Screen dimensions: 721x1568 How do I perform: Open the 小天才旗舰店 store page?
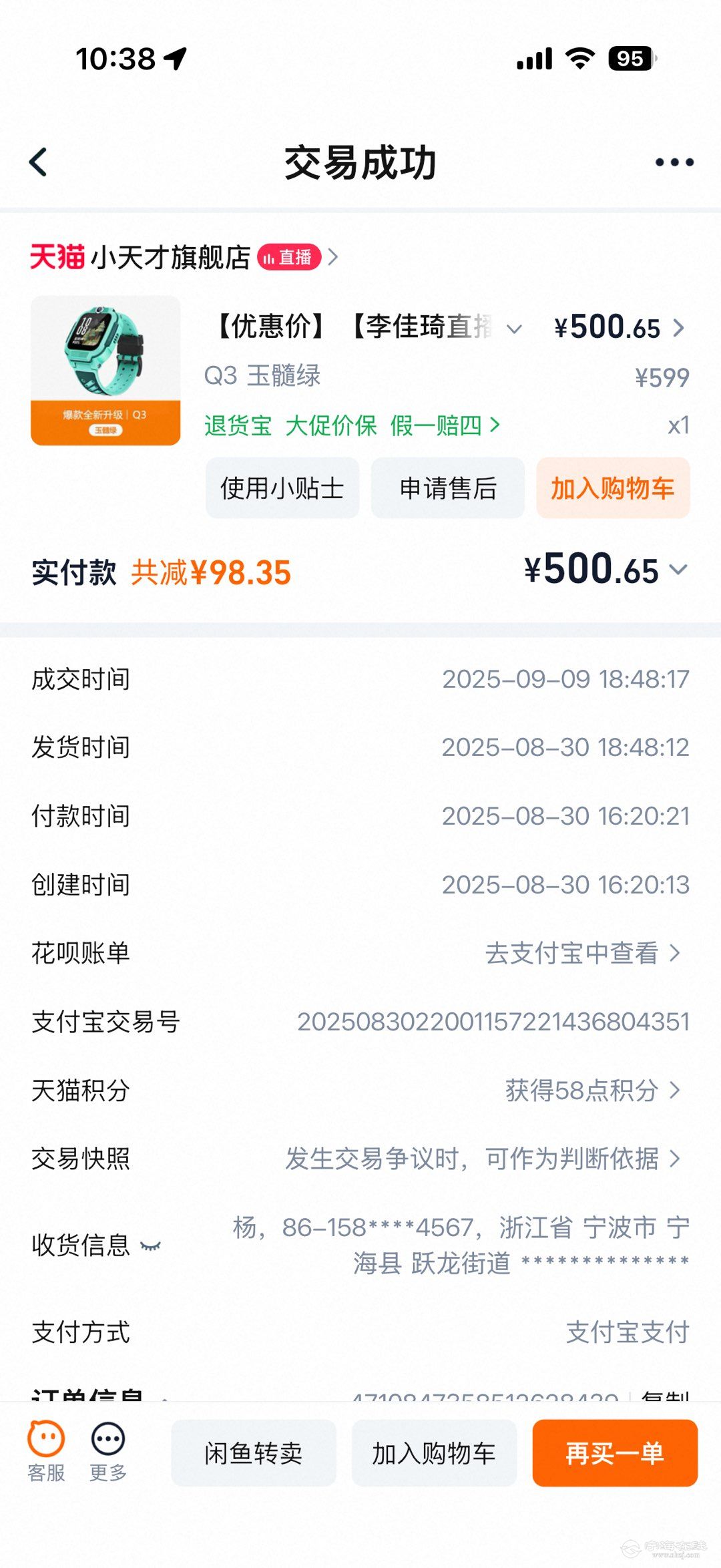click(x=170, y=257)
